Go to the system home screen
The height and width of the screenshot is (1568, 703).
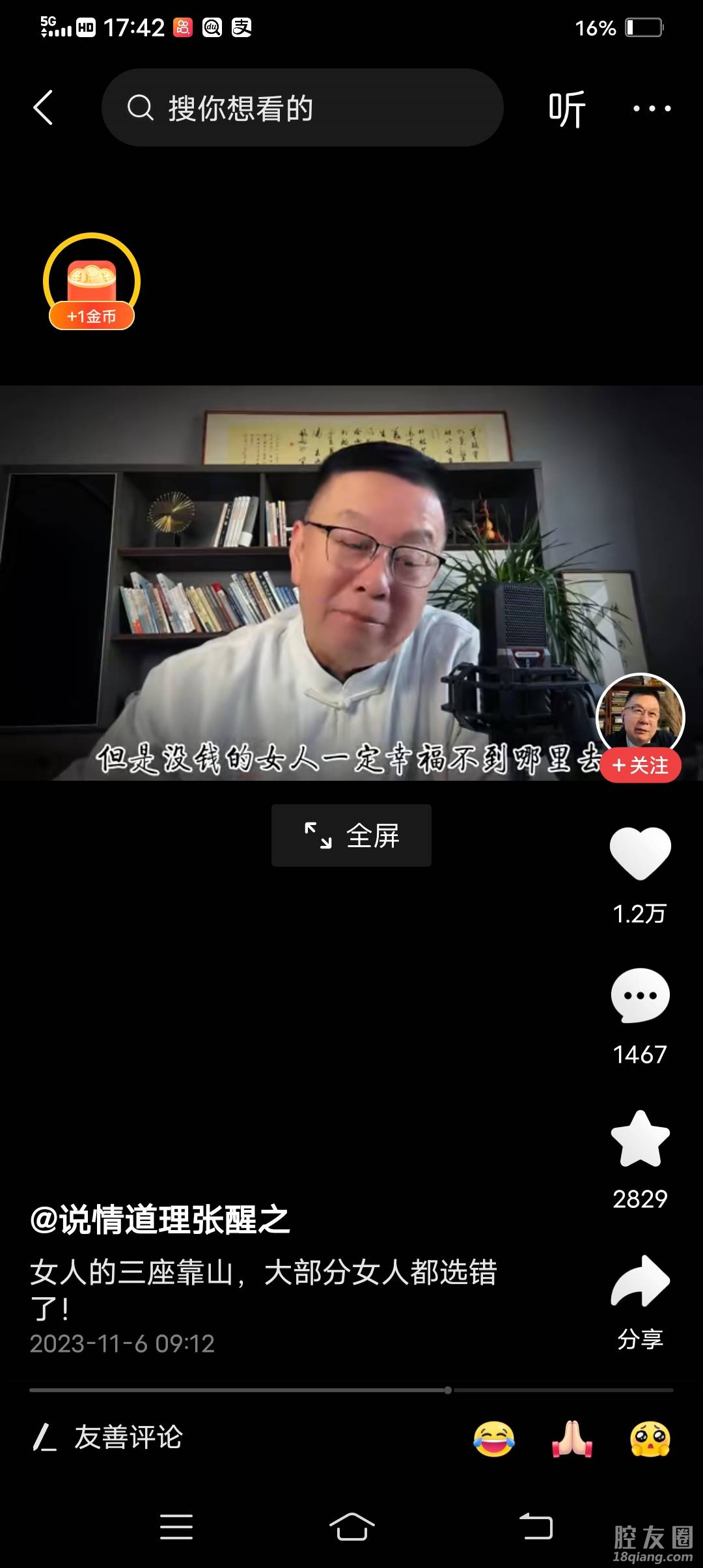pos(351,1527)
